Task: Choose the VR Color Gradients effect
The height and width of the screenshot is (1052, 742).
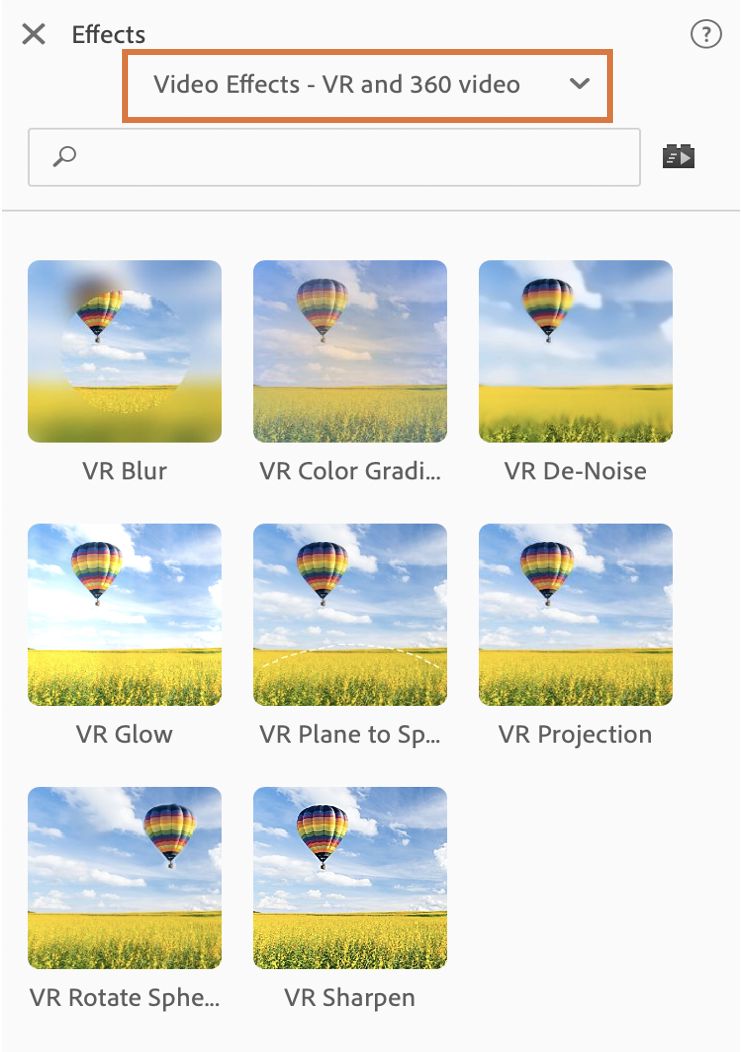Action: pos(350,351)
